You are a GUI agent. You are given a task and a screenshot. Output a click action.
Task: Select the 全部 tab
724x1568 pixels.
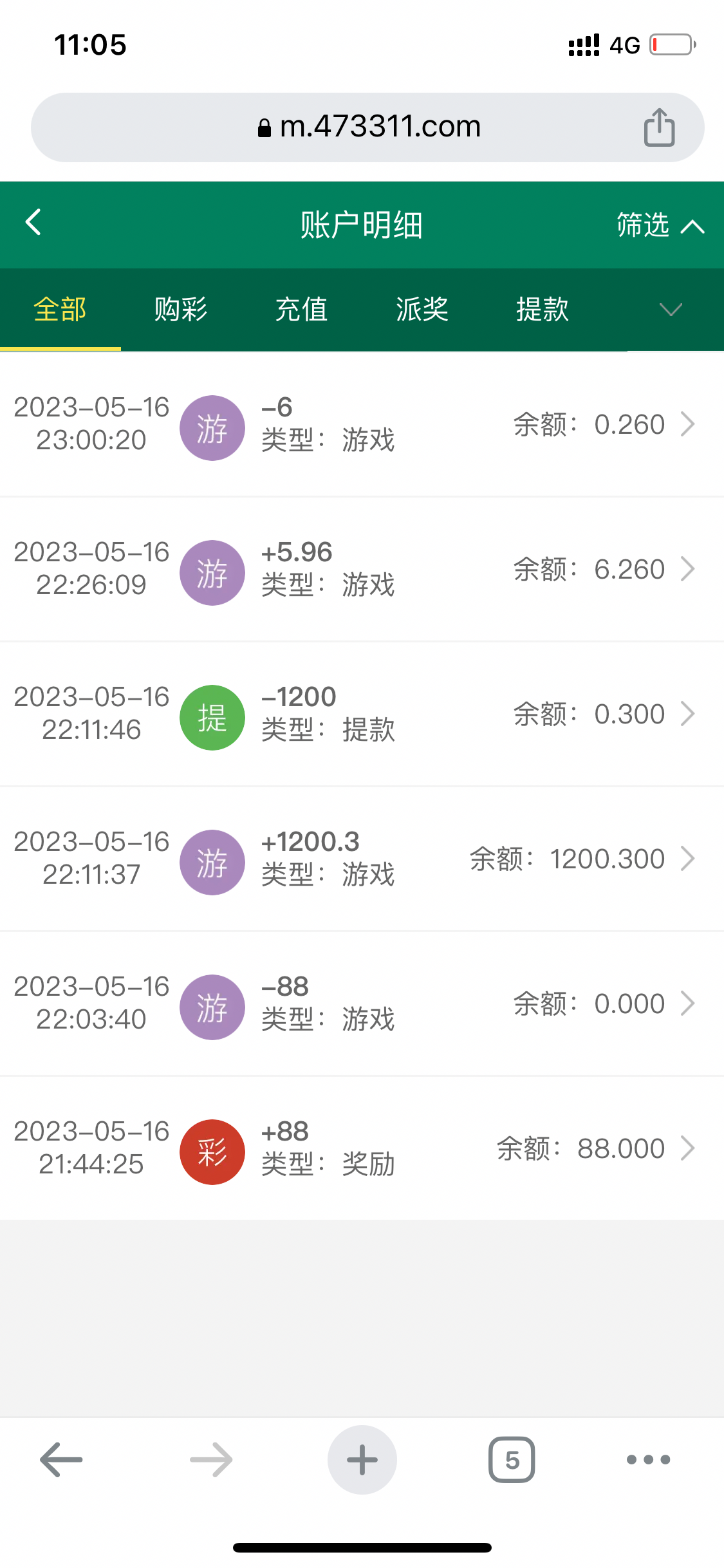(60, 310)
